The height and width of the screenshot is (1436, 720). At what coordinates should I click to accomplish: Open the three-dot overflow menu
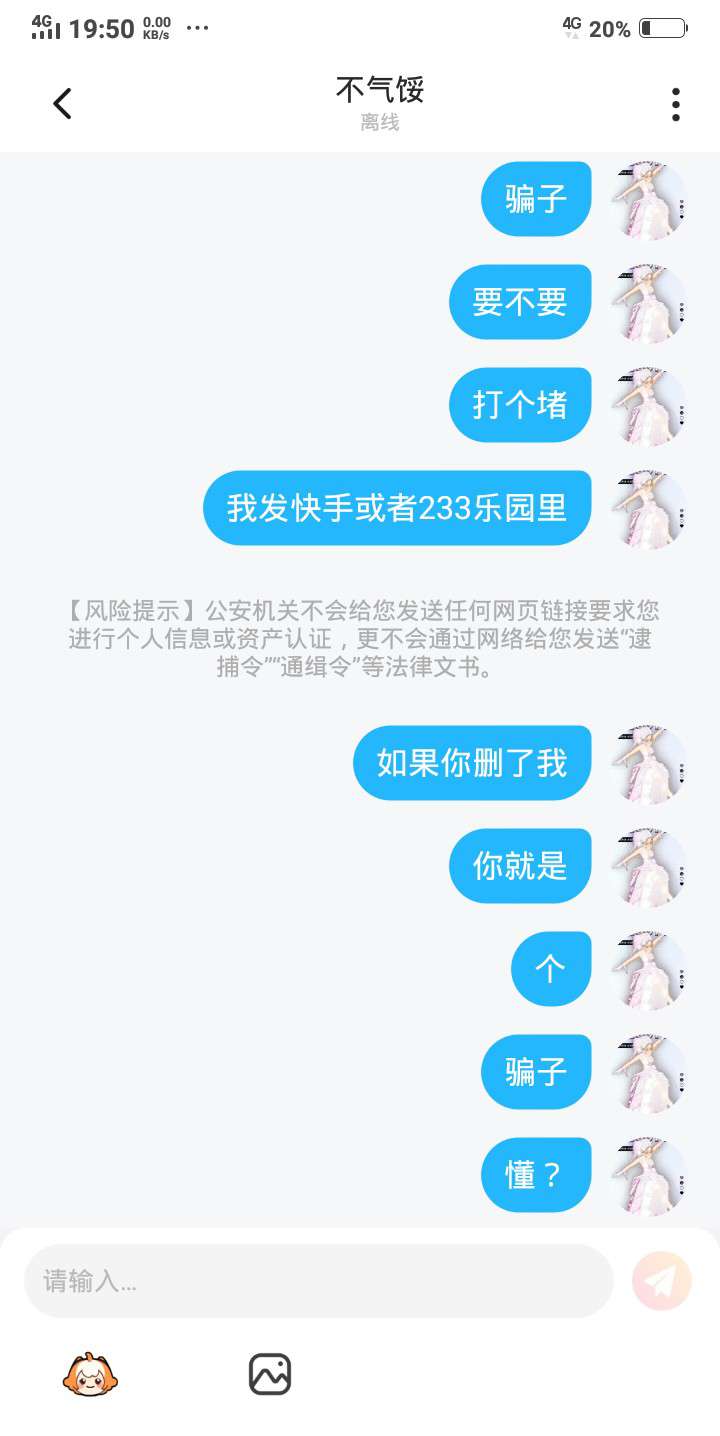pyautogui.click(x=676, y=104)
